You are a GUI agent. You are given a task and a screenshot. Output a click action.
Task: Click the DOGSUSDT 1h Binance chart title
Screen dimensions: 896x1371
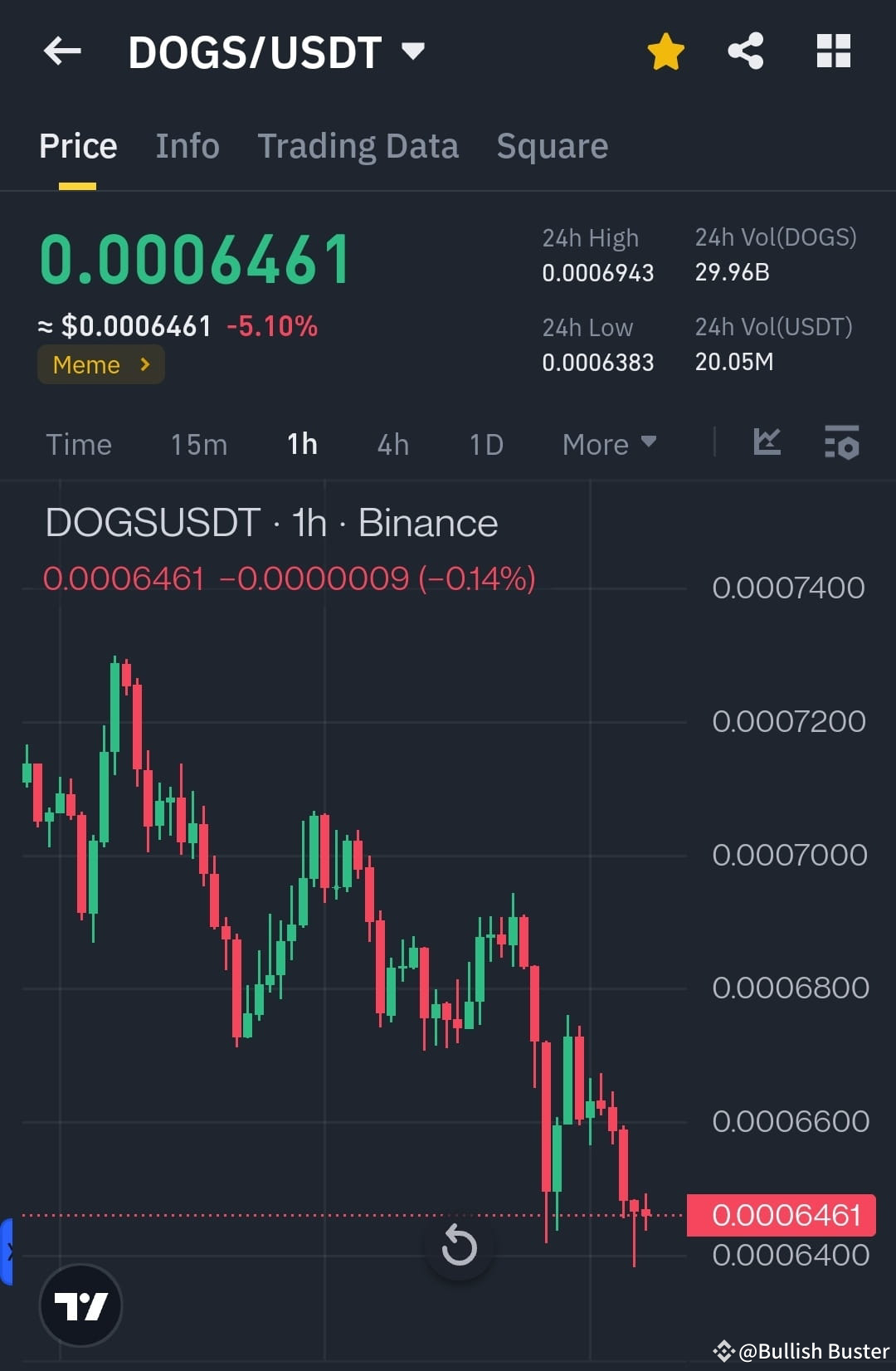[271, 522]
